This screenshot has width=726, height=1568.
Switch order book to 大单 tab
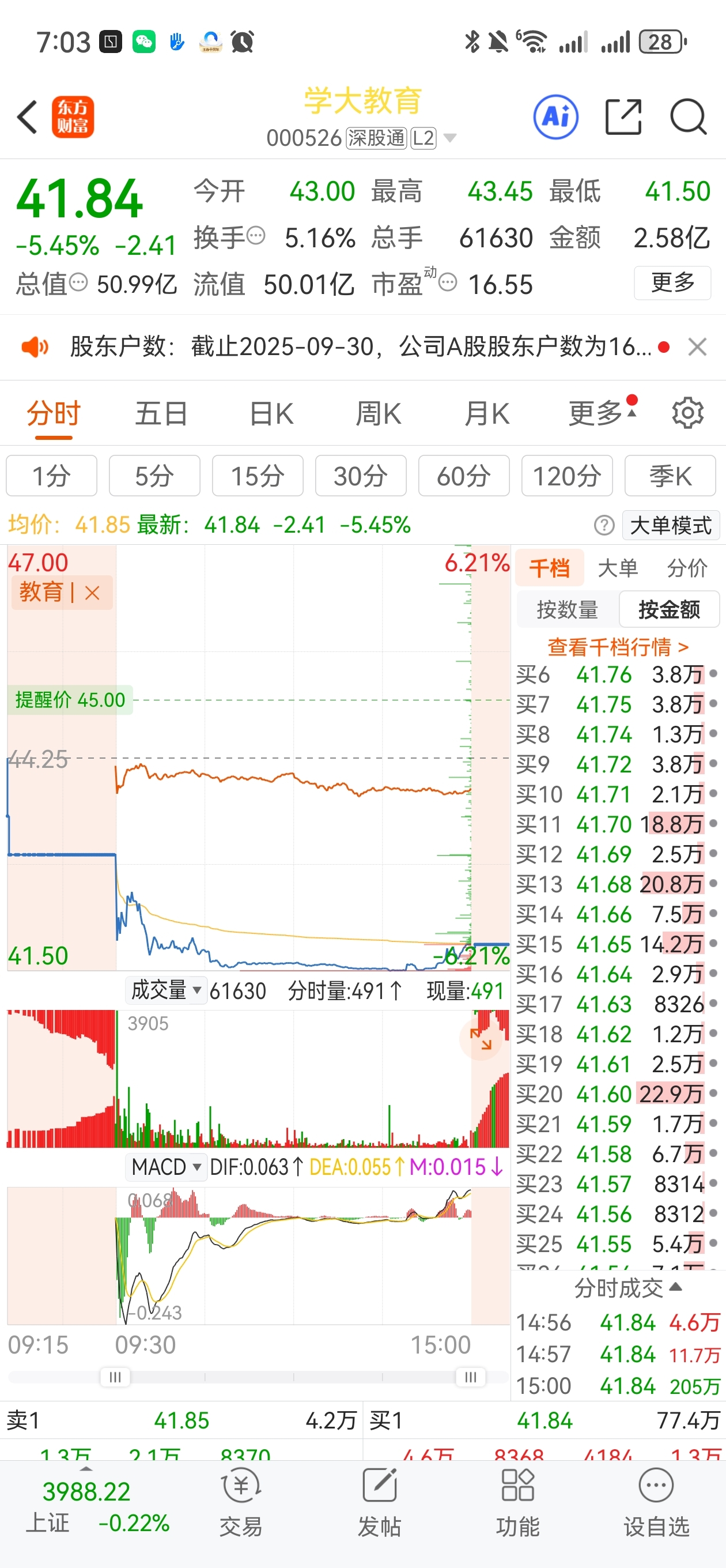tap(618, 568)
